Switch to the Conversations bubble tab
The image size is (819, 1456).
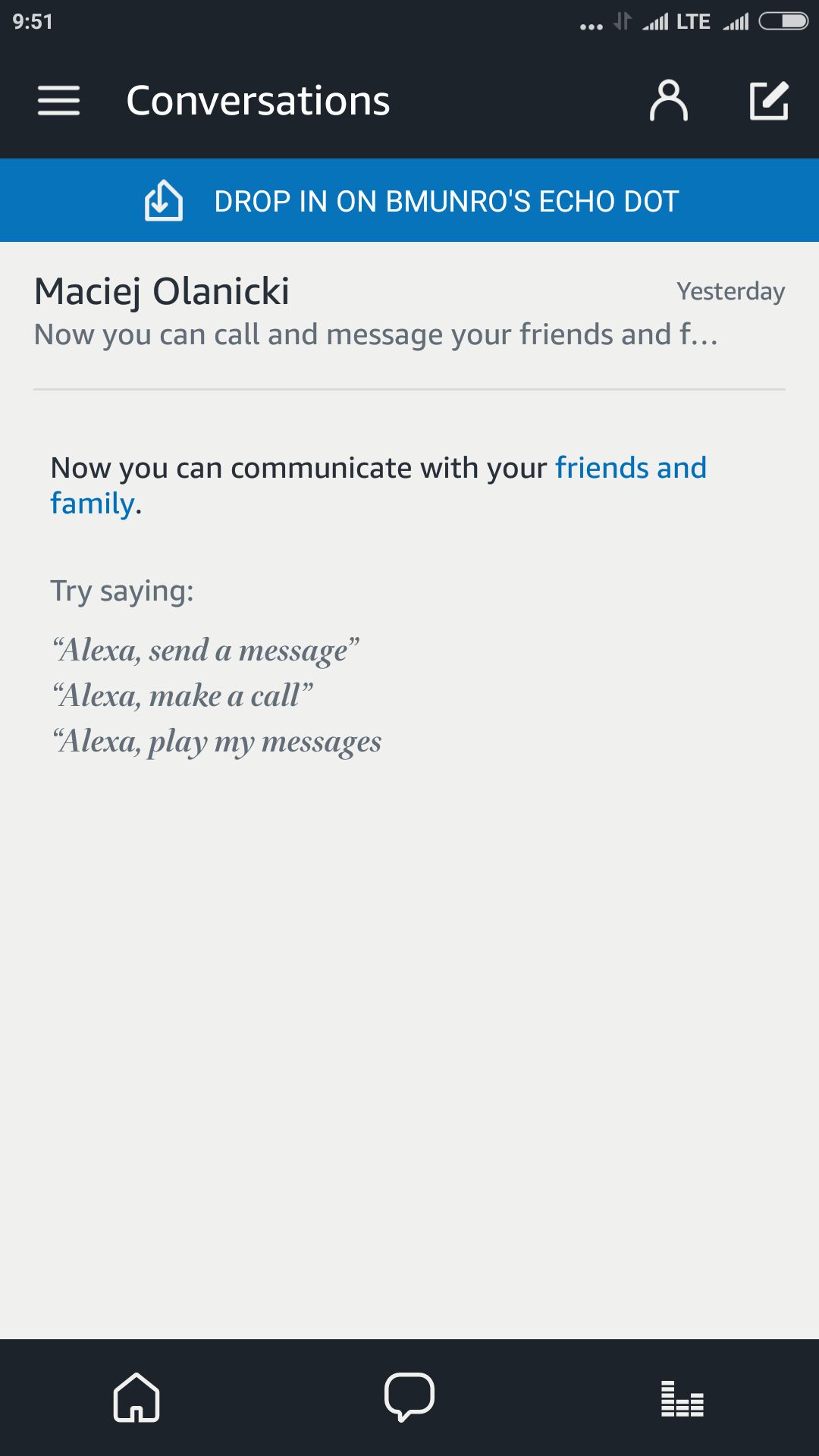click(x=409, y=1397)
